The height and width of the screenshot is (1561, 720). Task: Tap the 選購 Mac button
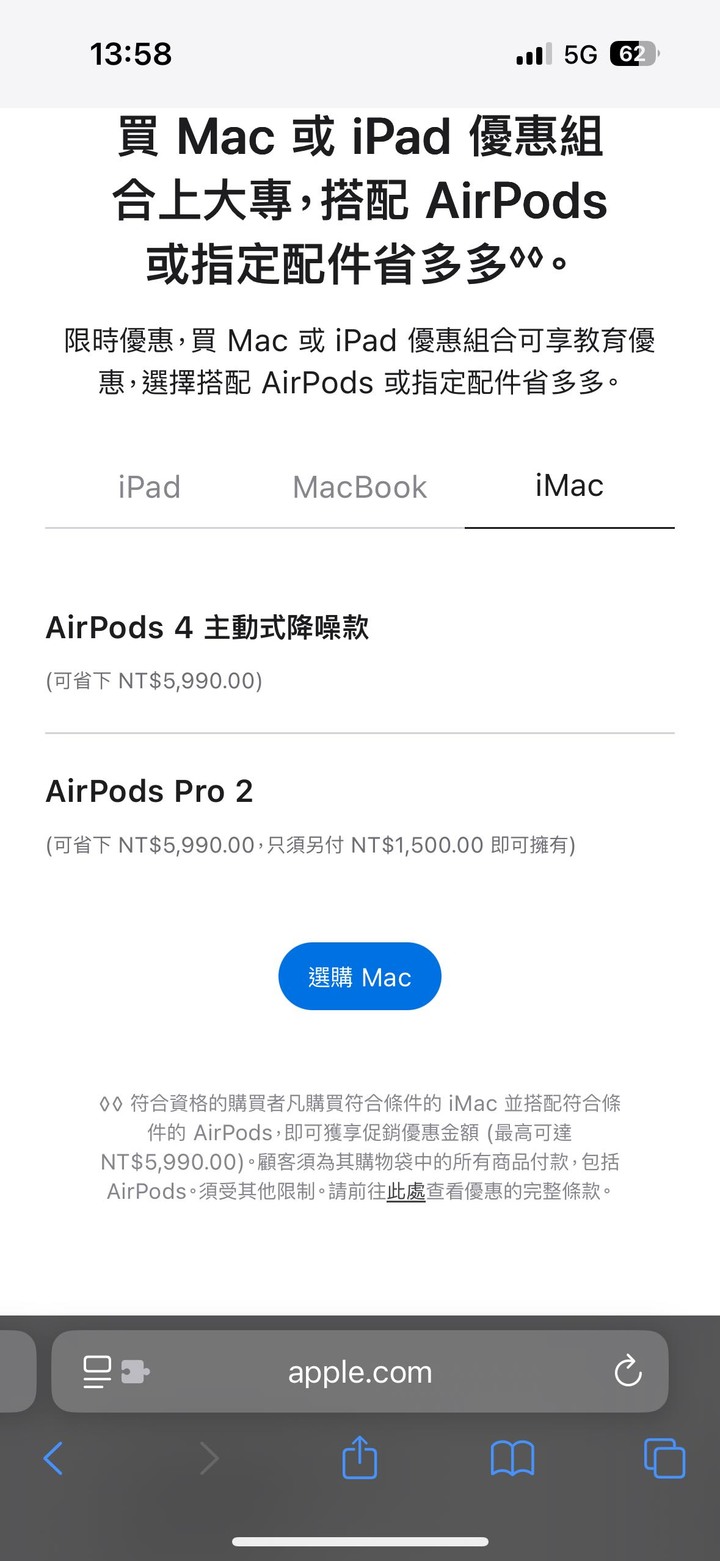pyautogui.click(x=360, y=976)
